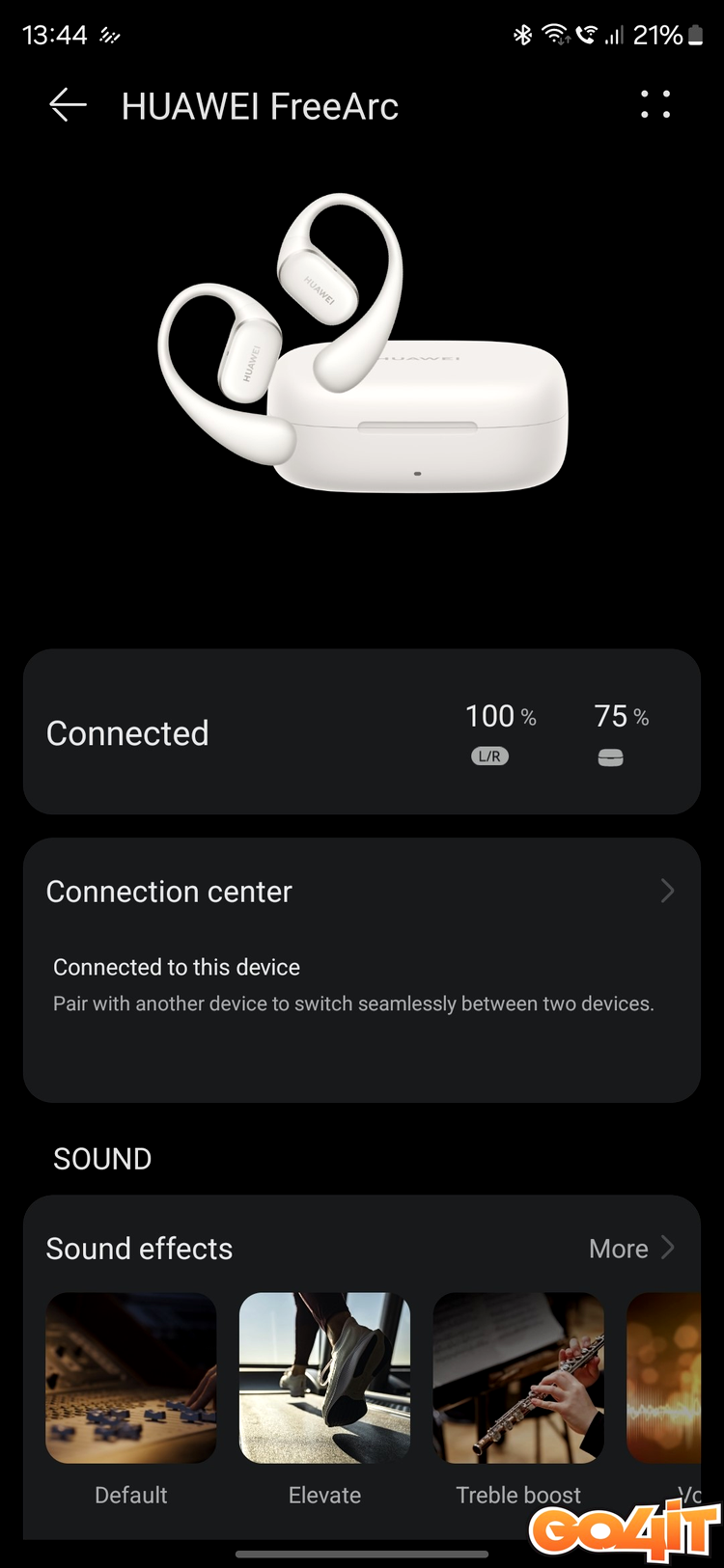
Task: Open the four-dot more options menu
Action: coord(655,104)
